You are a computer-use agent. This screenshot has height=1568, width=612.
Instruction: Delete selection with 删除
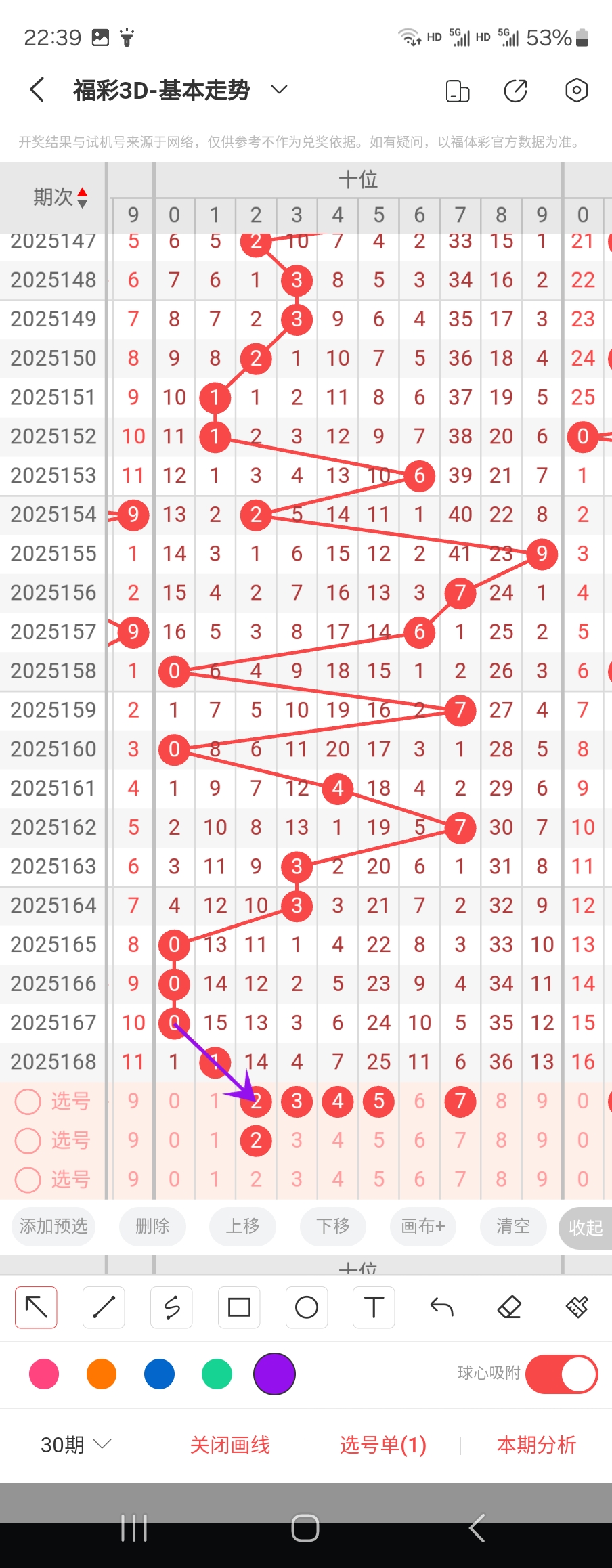152,1226
